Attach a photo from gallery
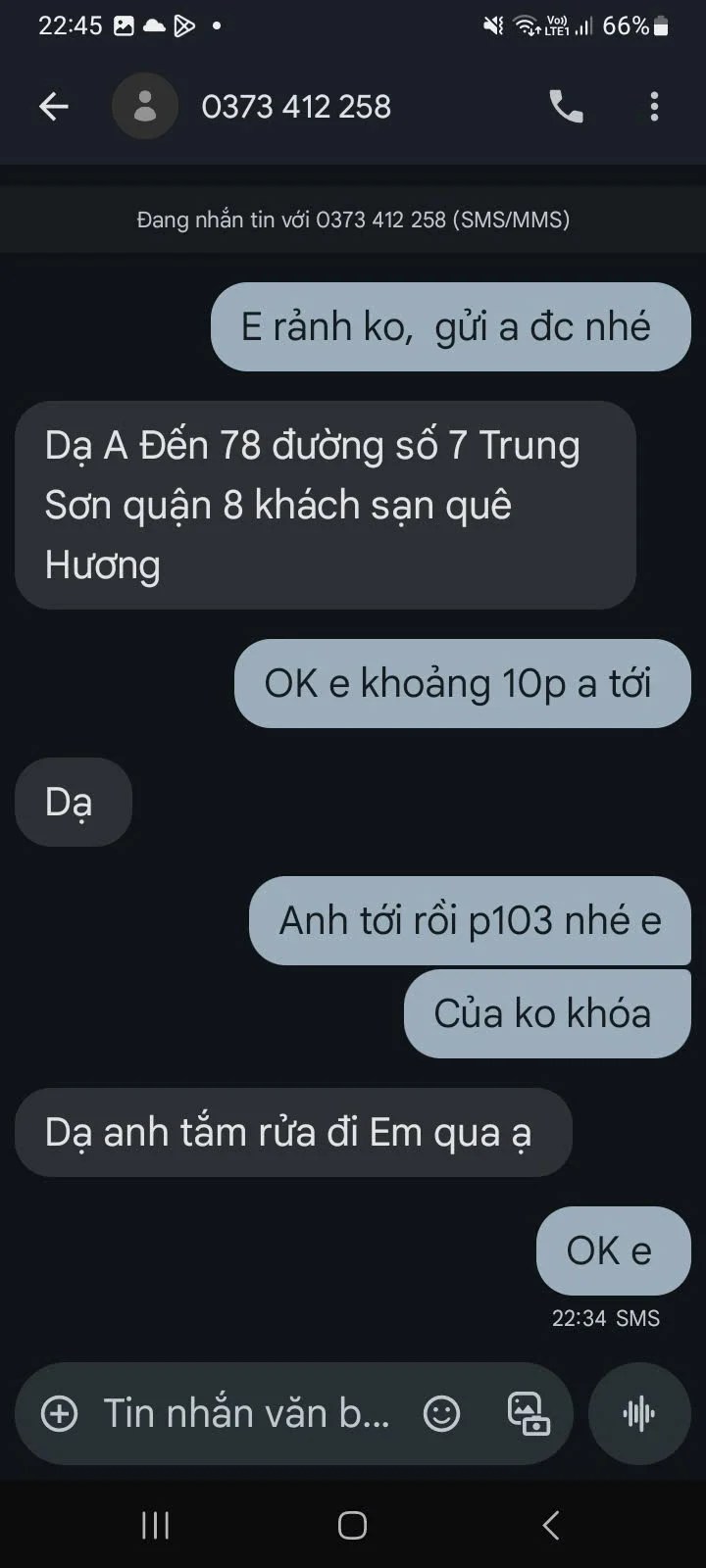This screenshot has height=1568, width=706. click(x=528, y=1413)
